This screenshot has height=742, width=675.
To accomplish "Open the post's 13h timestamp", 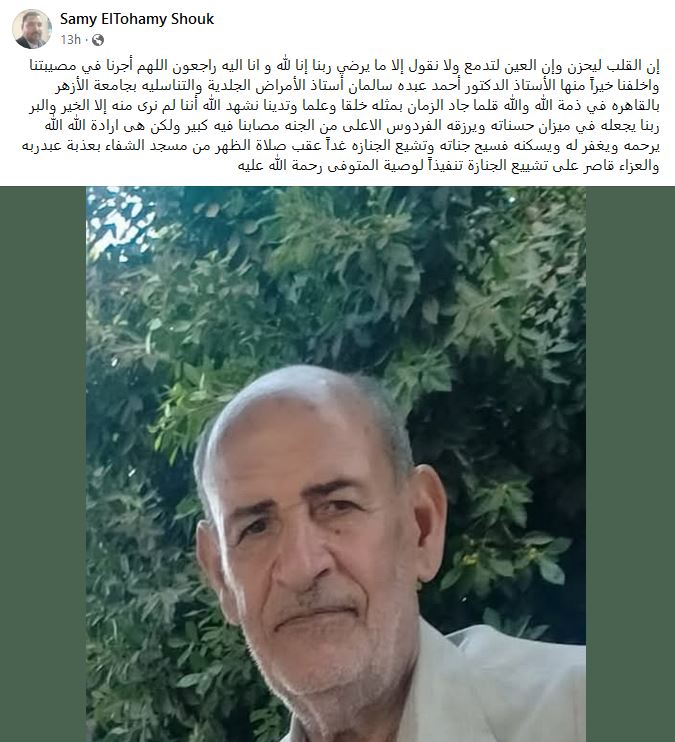I will (69, 38).
